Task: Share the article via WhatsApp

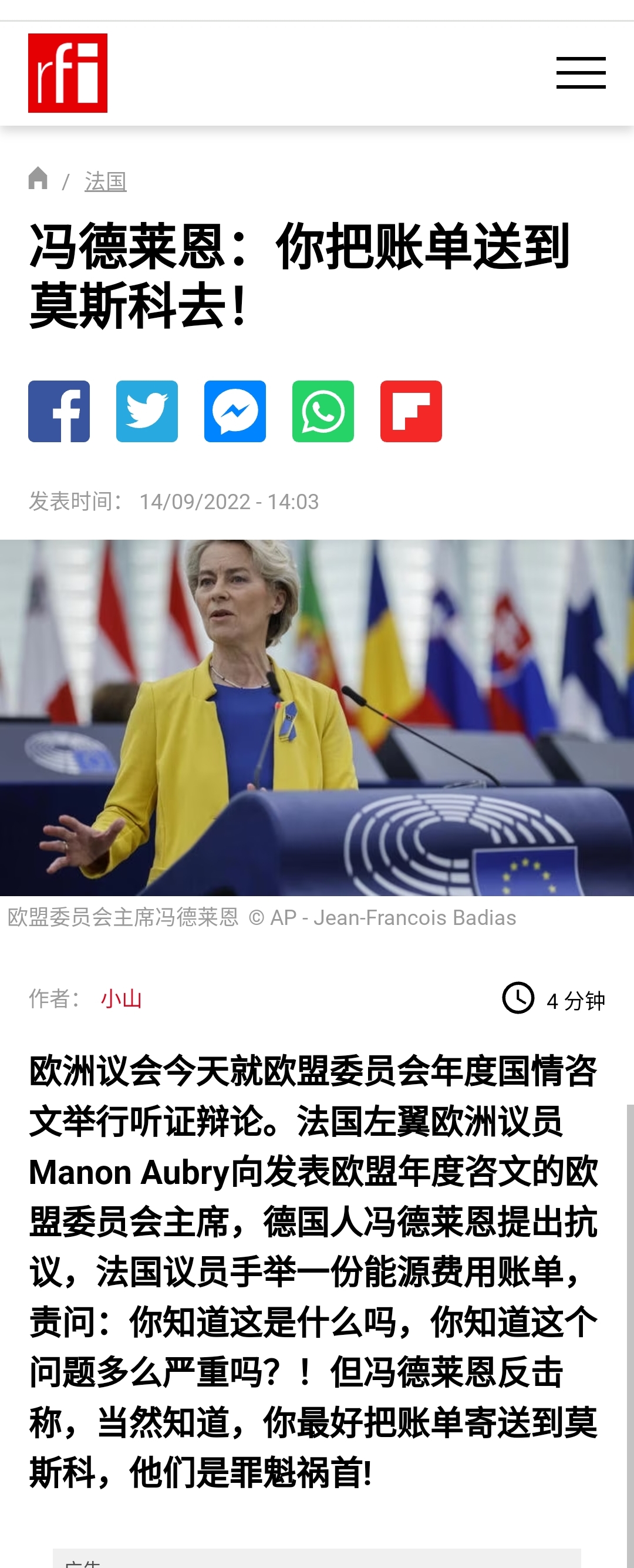Action: 323,412
